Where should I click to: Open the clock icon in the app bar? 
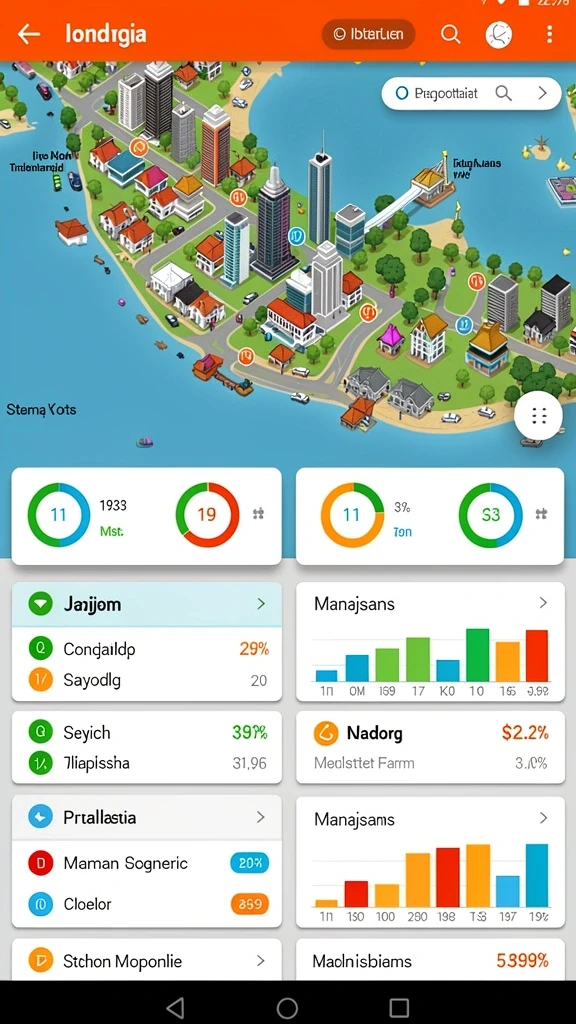pos(499,34)
